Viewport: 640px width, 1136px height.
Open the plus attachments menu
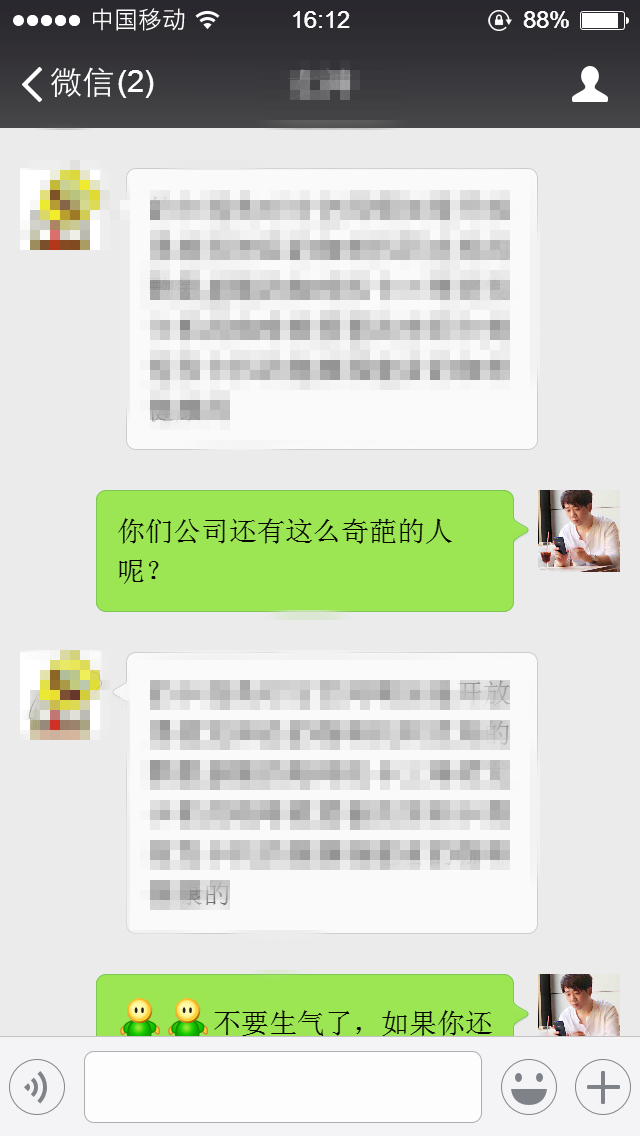tap(602, 1087)
